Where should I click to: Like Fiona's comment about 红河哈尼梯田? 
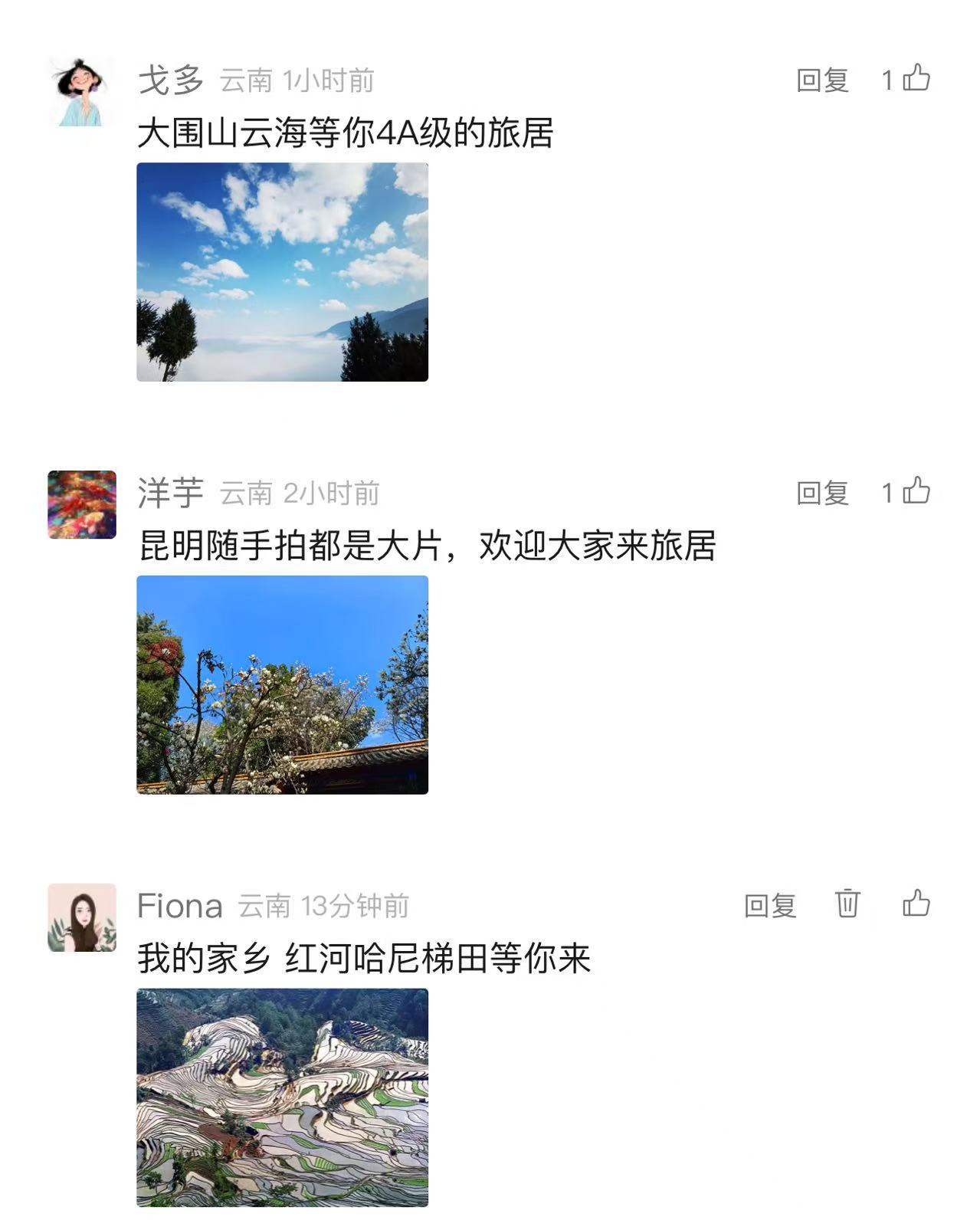click(916, 904)
